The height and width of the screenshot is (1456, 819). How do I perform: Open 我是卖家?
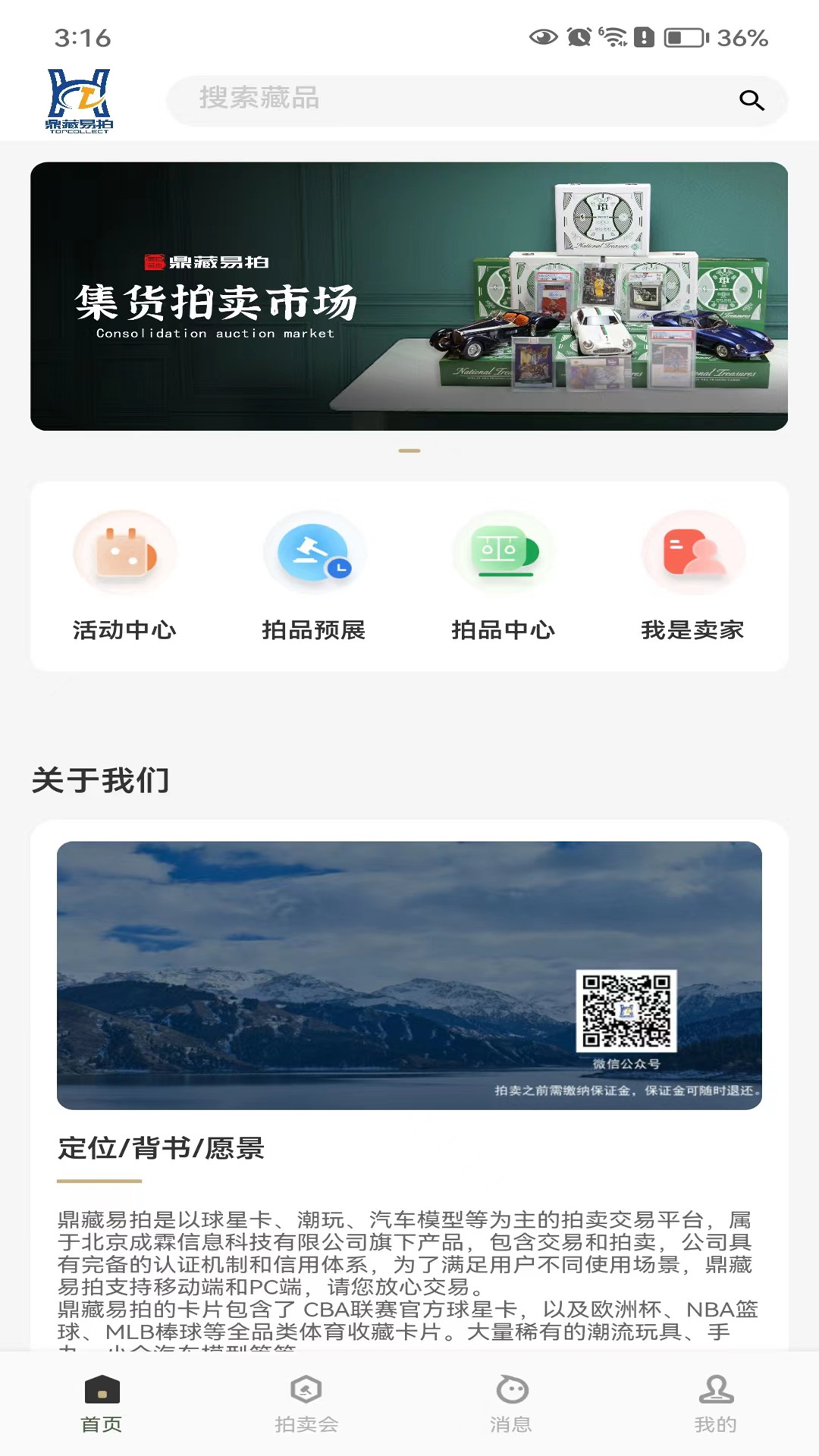692,576
